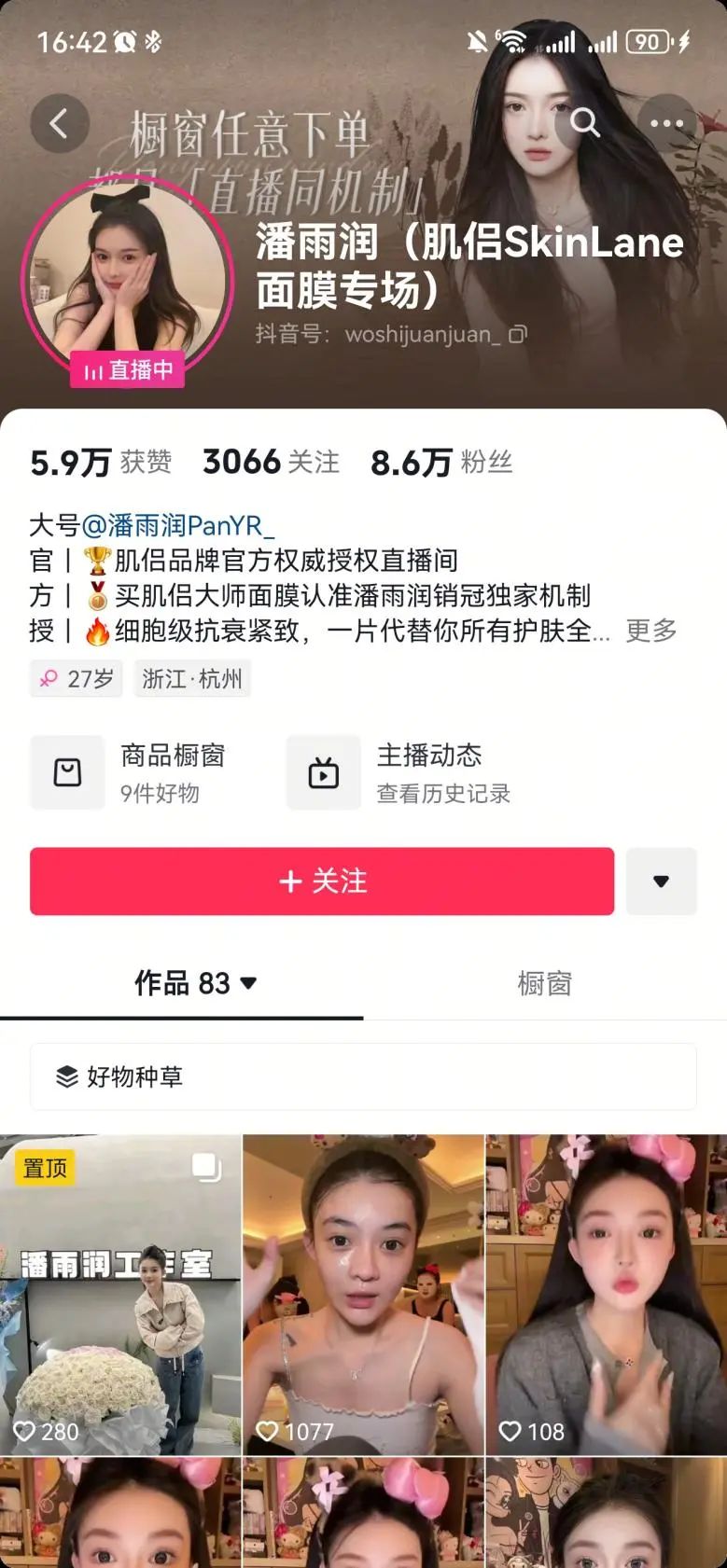Open the linked account @潘雨润PanYR_

[178, 525]
